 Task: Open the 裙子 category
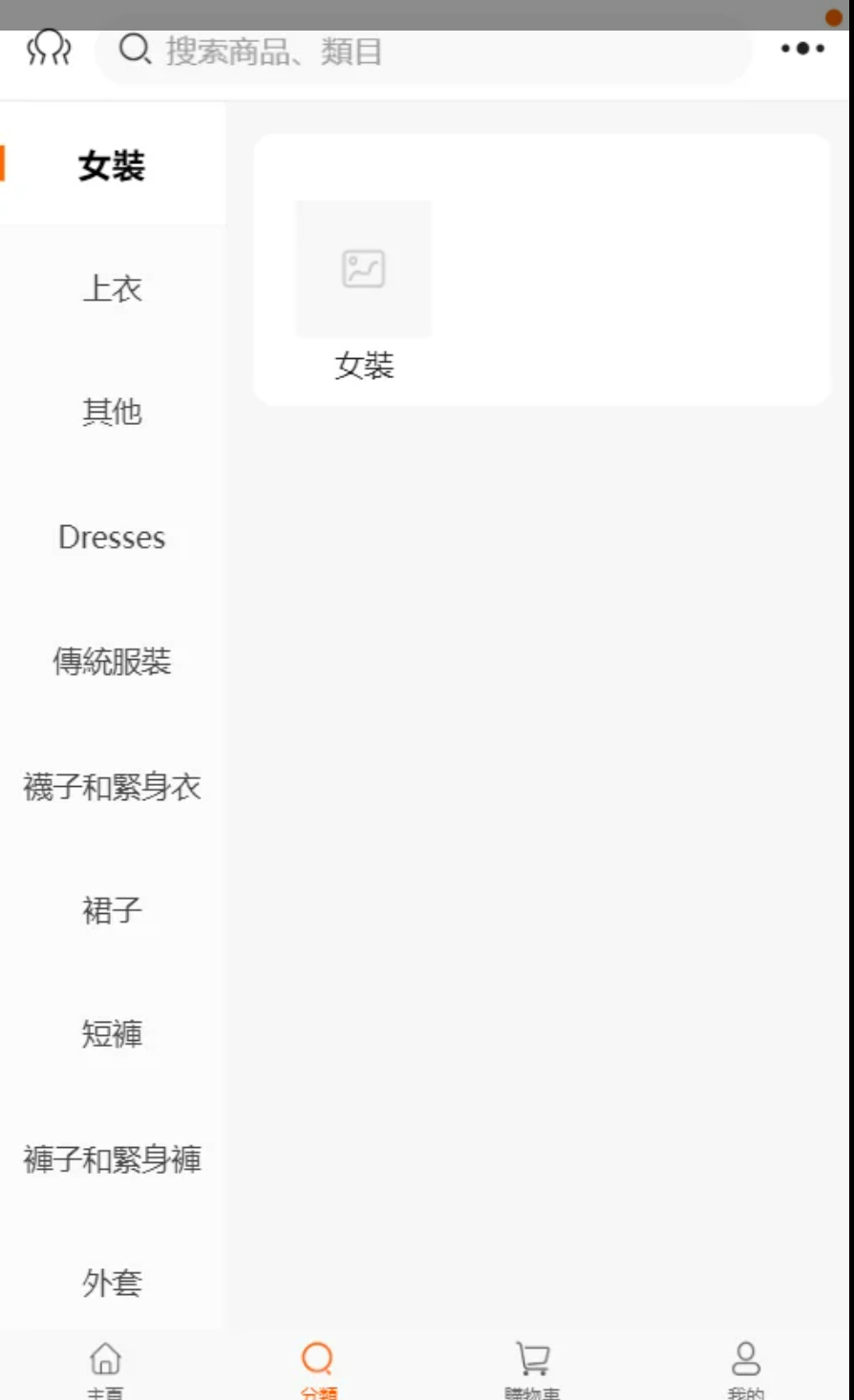pyautogui.click(x=112, y=910)
